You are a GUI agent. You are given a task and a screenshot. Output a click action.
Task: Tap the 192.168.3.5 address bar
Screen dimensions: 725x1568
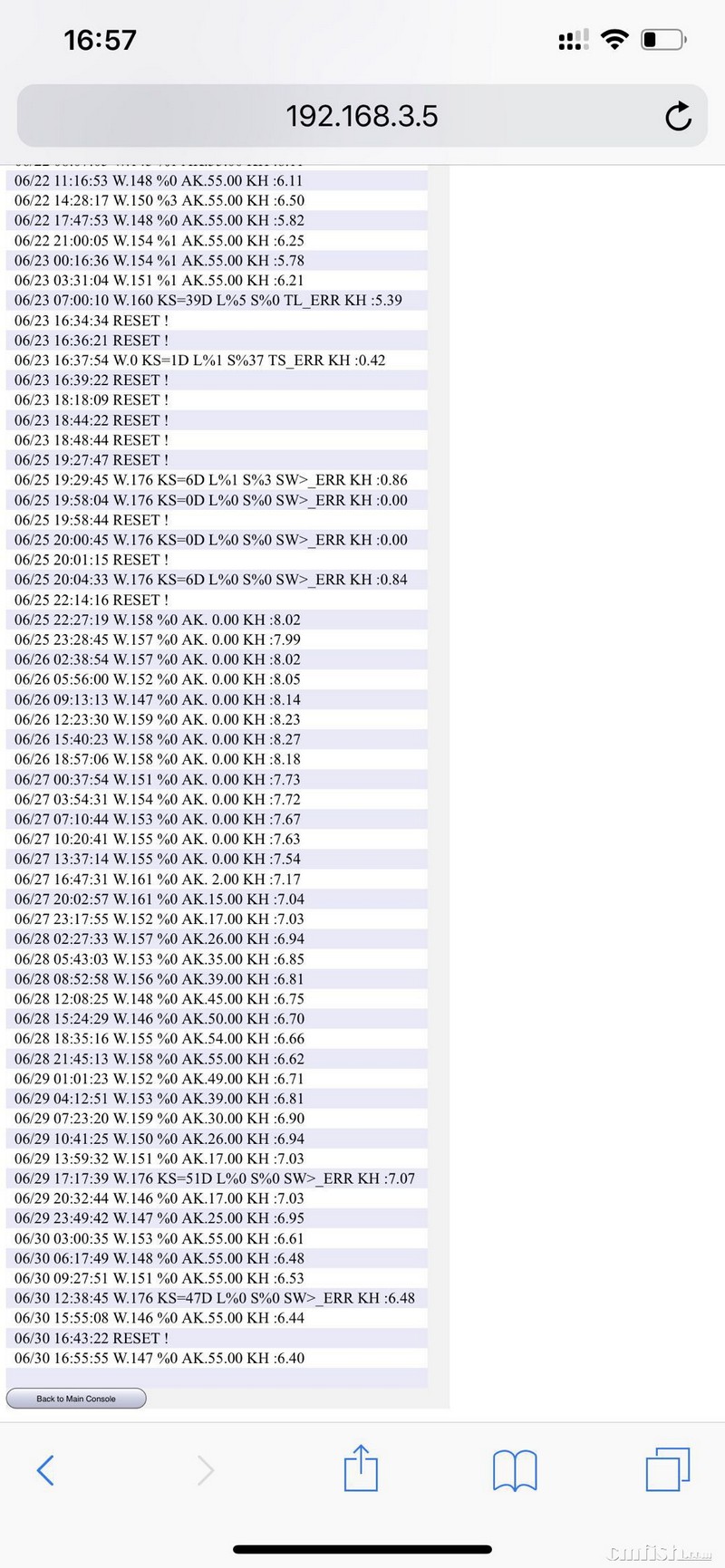[361, 116]
